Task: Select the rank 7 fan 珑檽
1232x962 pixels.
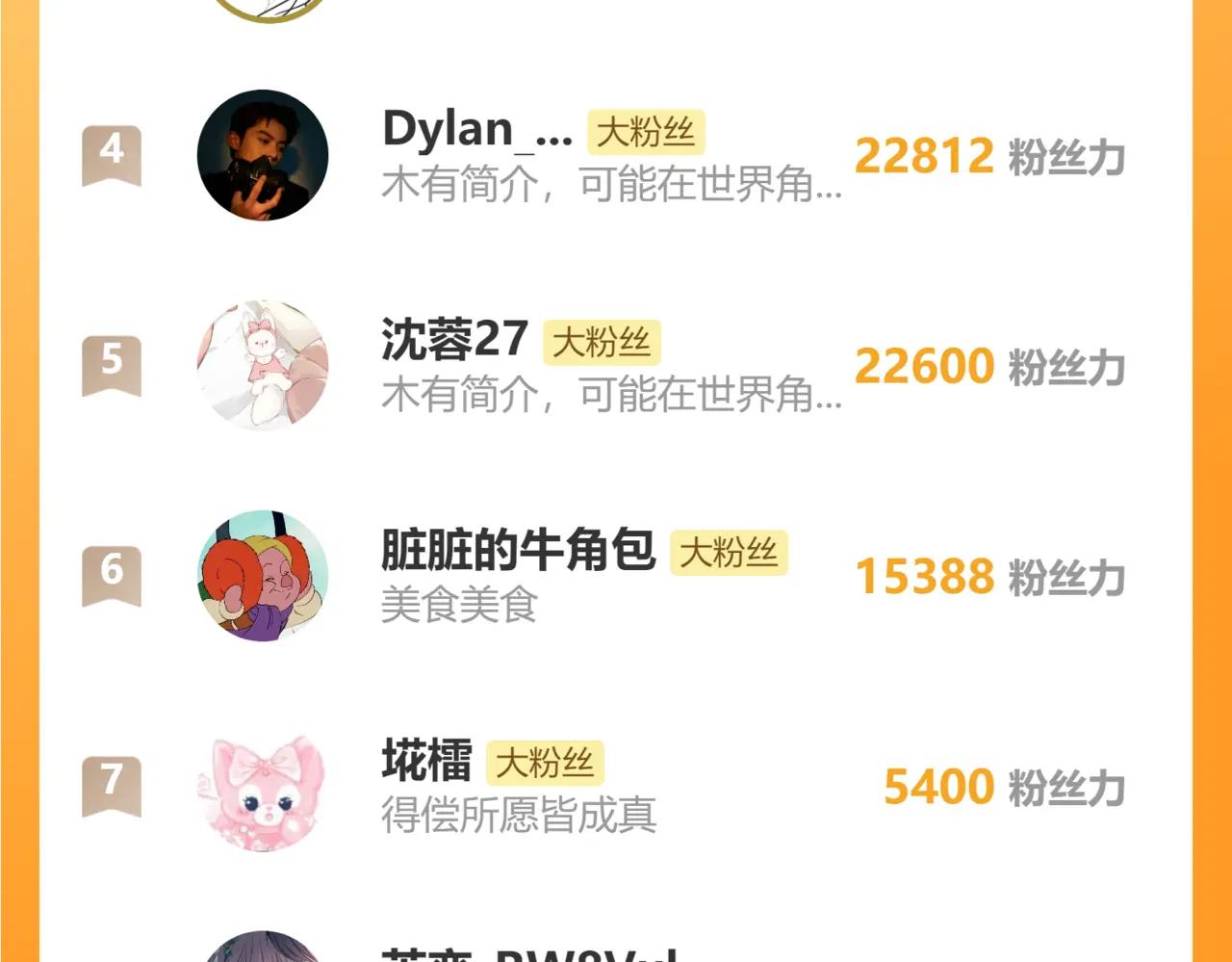Action: click(426, 761)
